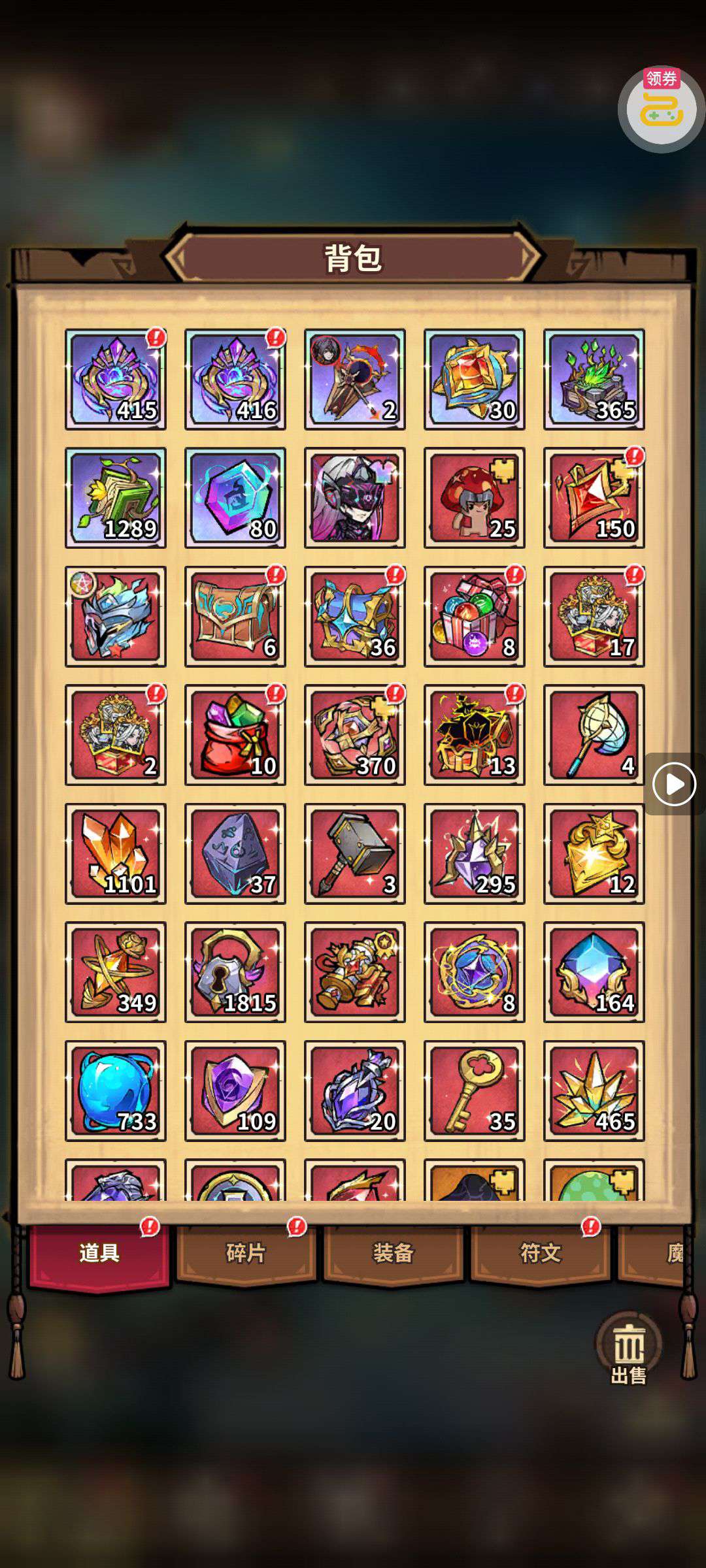Screen dimensions: 706x1568
Task: Switch to the 碎片 tab
Action: (x=246, y=1252)
